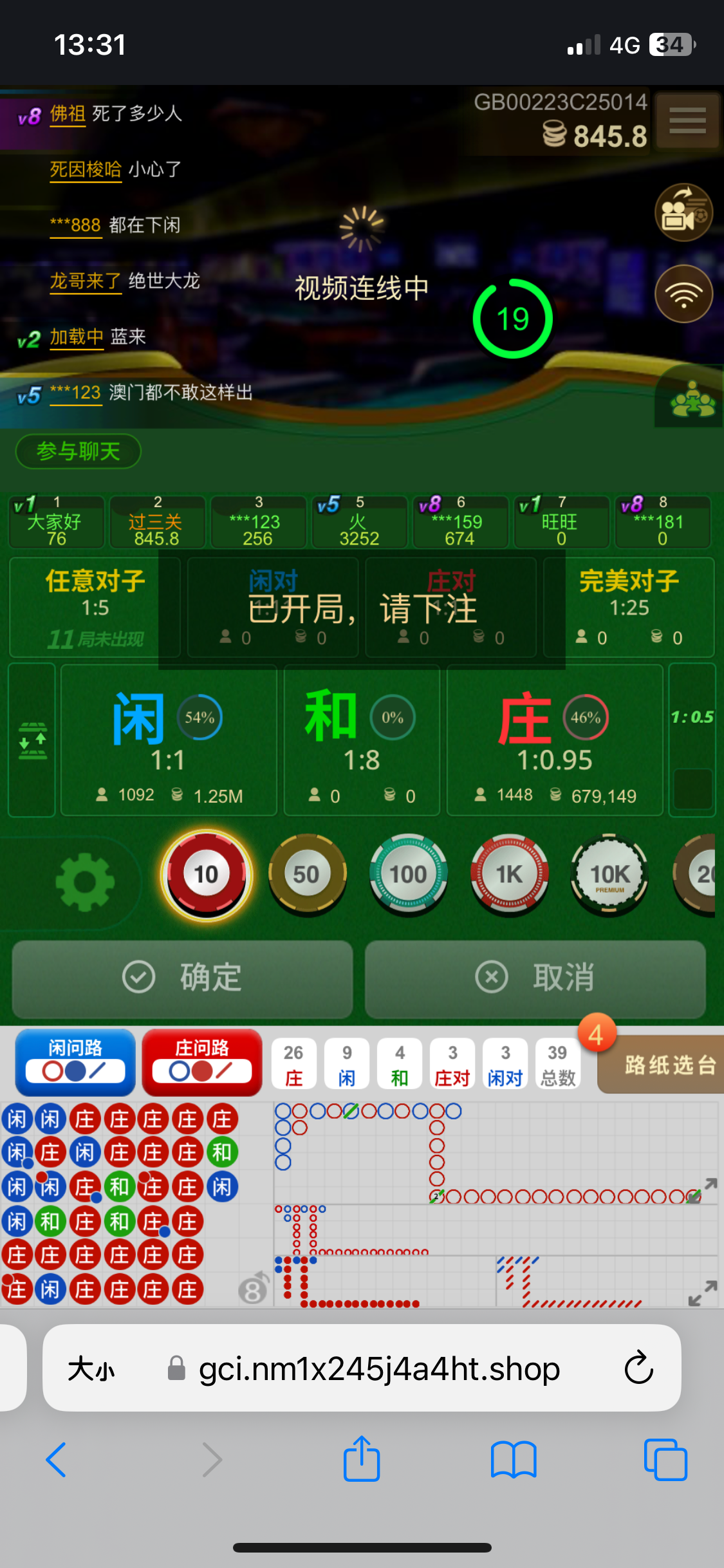
Task: Bet on 闲 at 1:1
Action: tap(169, 740)
